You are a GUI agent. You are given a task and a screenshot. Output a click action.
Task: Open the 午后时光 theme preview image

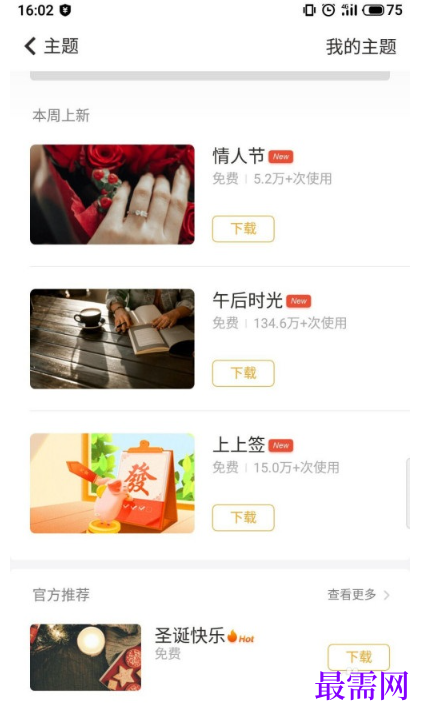click(112, 339)
